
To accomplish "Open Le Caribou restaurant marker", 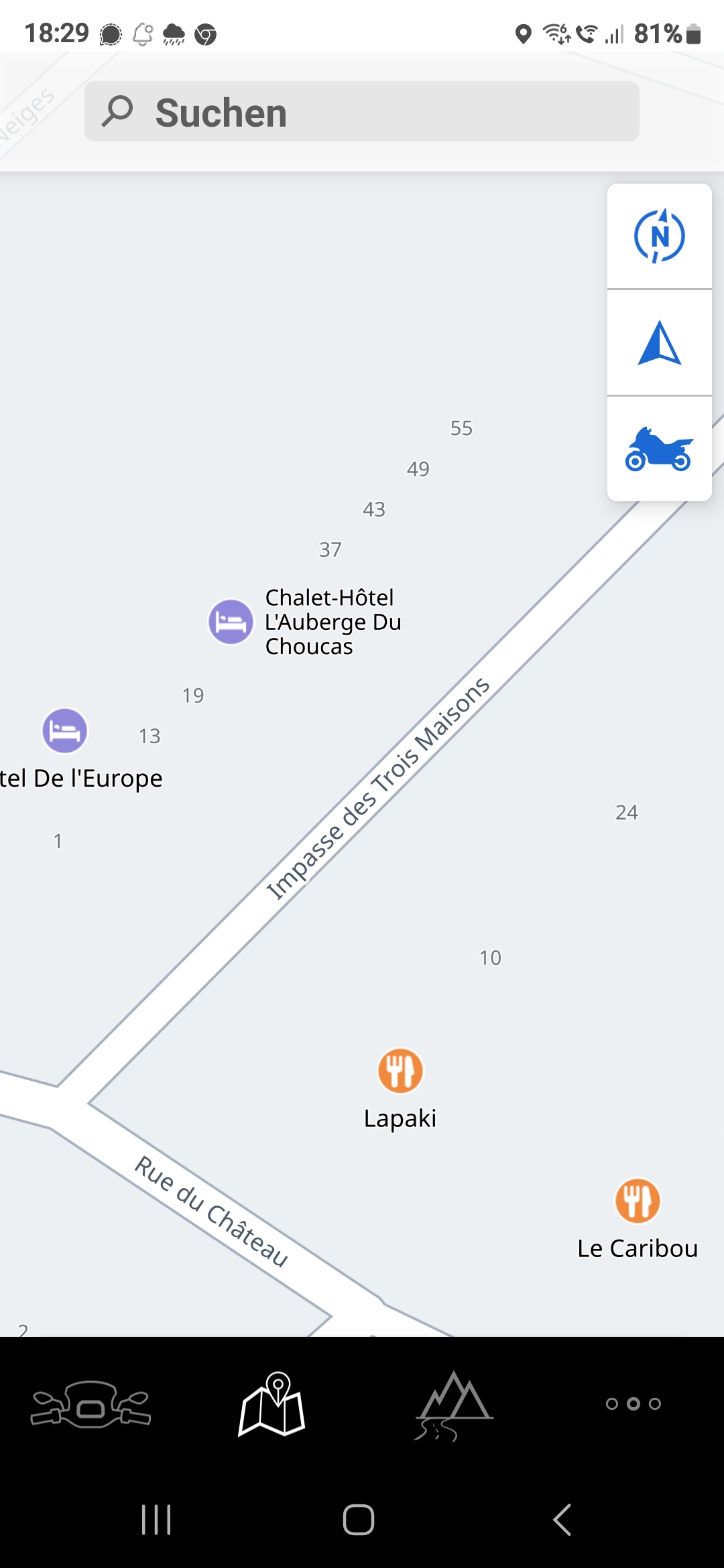I will coord(638,1201).
